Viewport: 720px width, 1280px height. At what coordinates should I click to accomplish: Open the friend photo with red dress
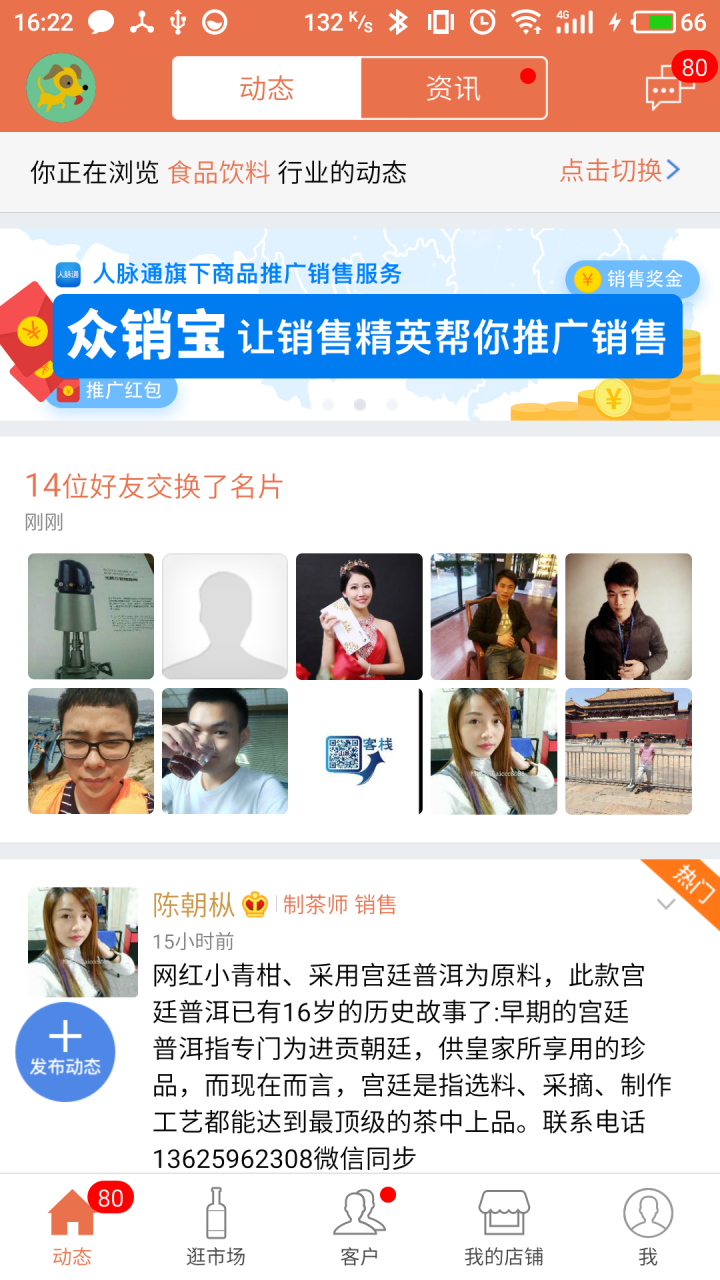(x=359, y=616)
